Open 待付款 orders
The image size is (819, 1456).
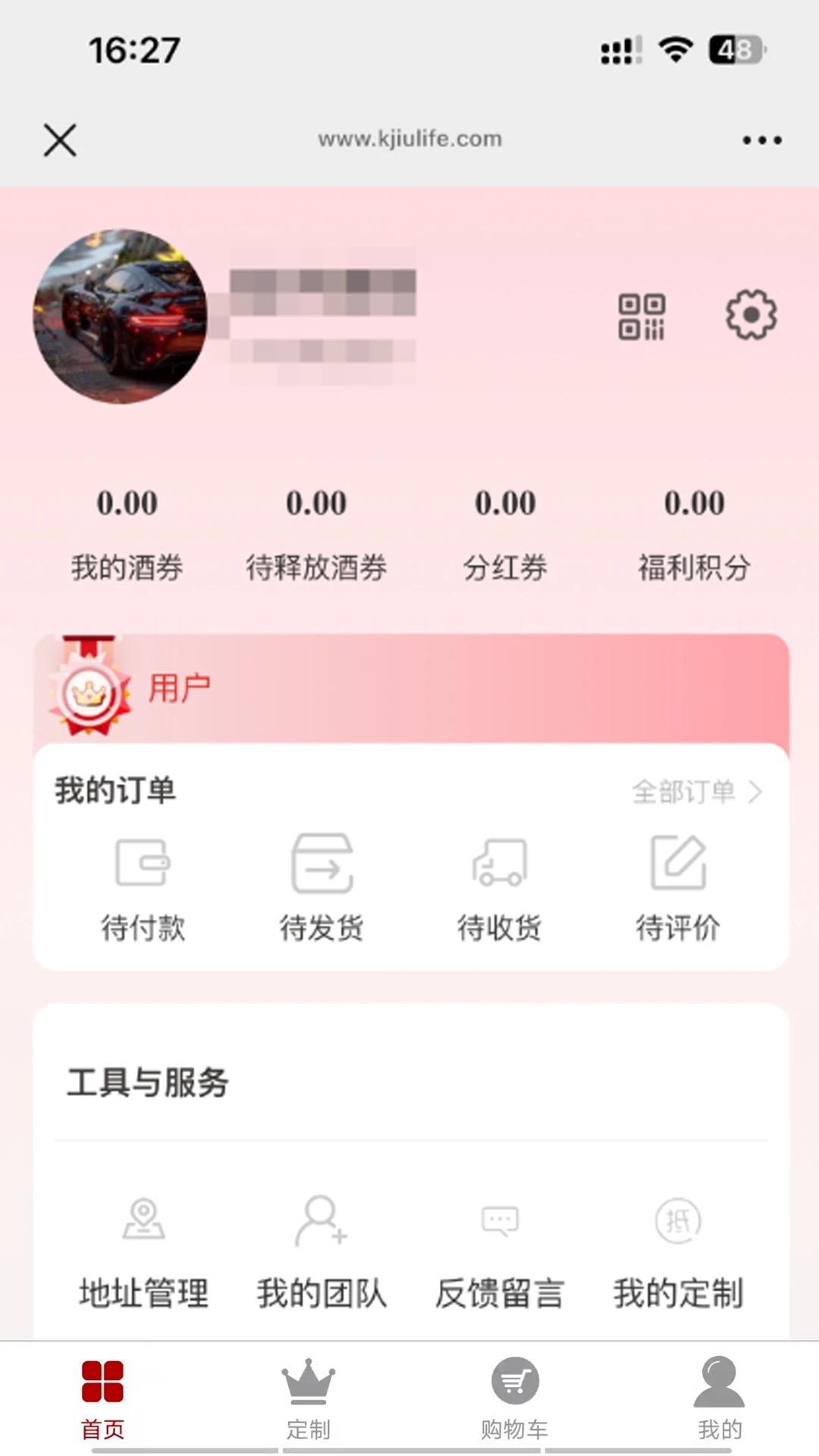pos(143,888)
